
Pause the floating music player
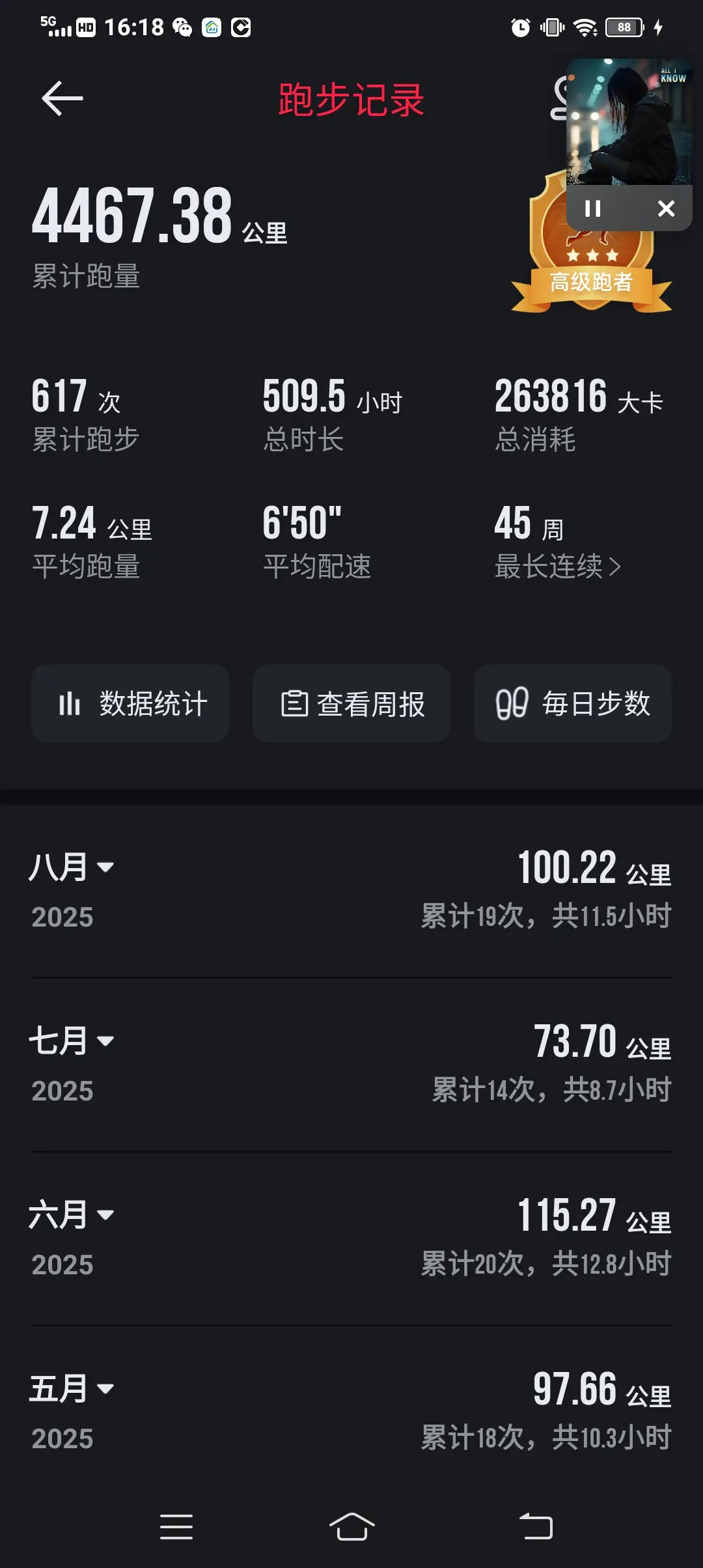[x=592, y=209]
